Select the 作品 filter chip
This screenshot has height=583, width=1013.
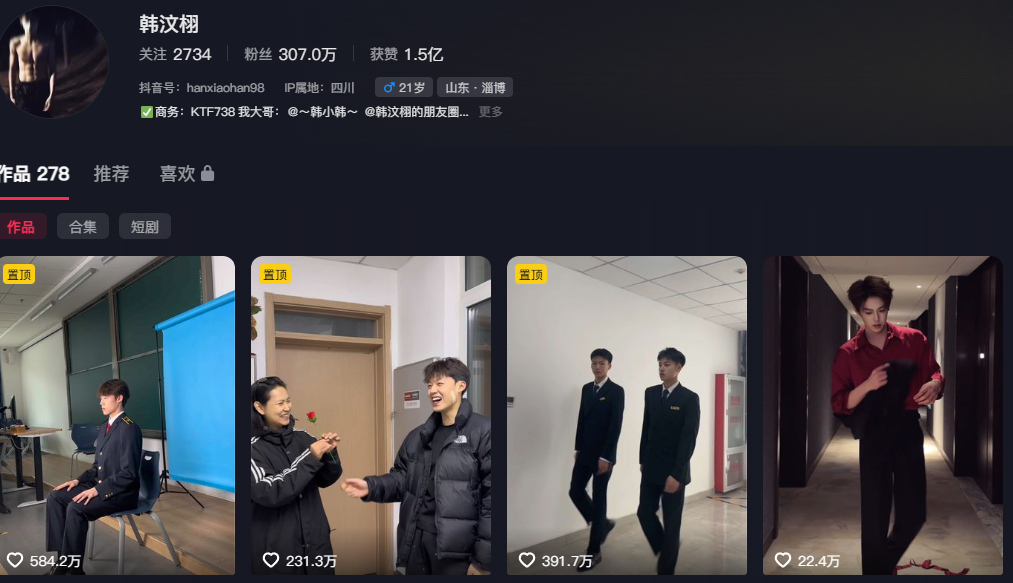21,227
